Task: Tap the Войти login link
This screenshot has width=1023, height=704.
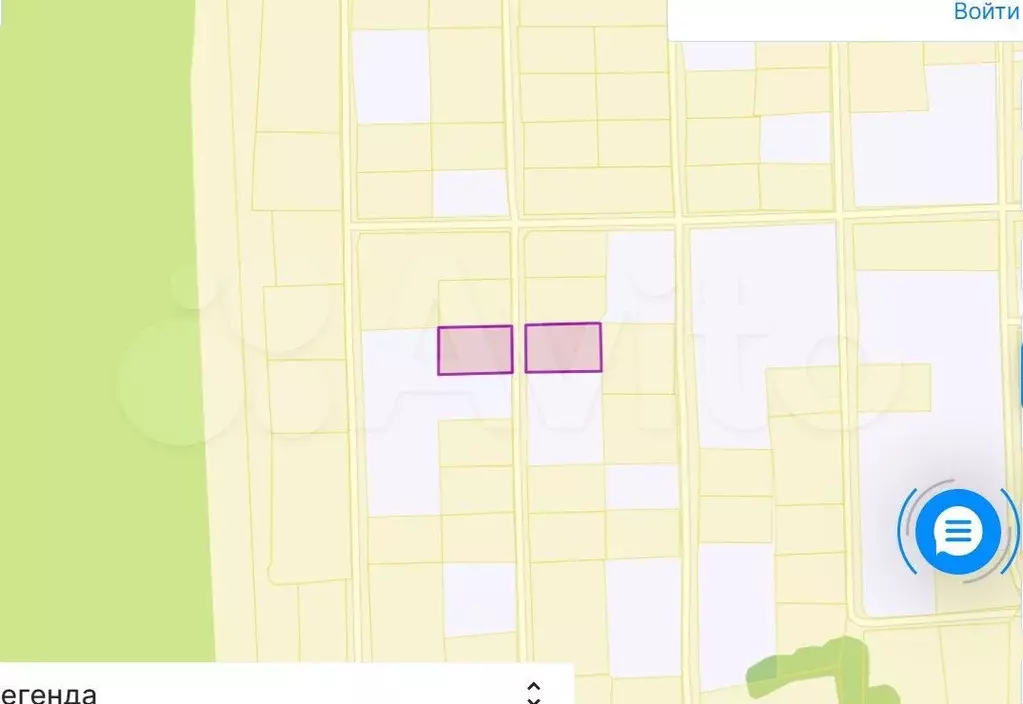Action: point(986,12)
